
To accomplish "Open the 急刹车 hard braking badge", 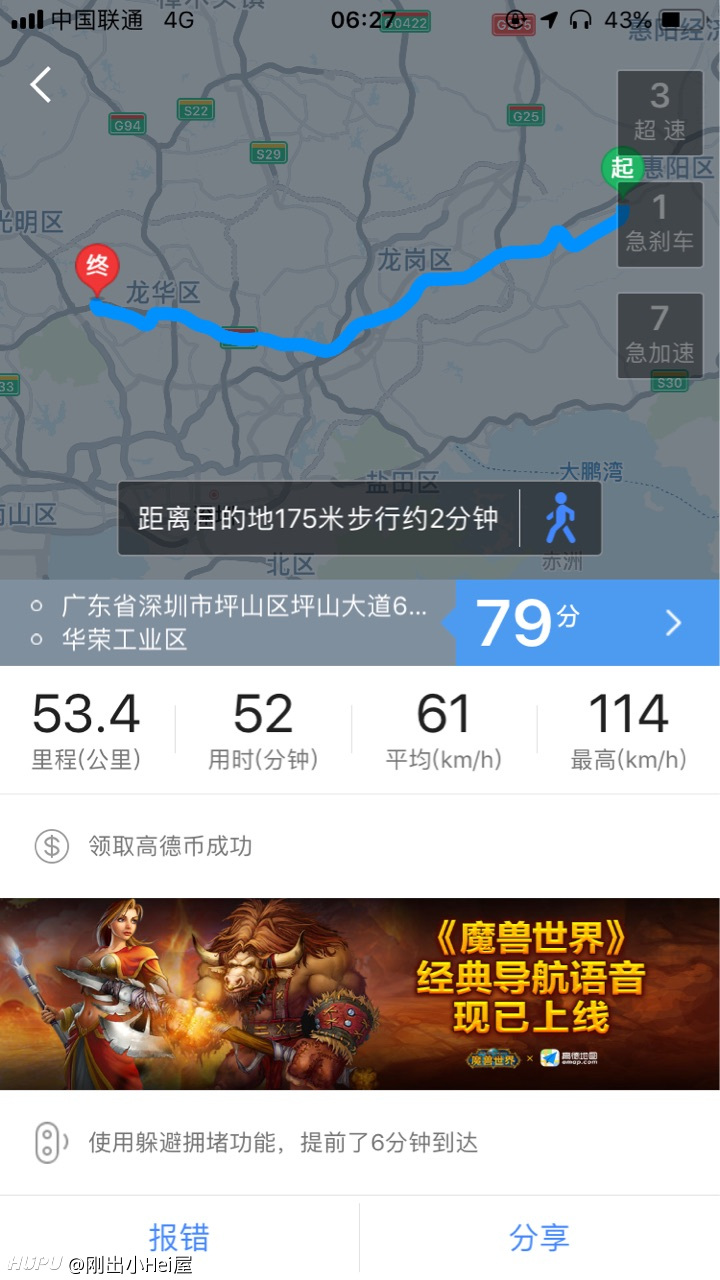I will [x=660, y=224].
